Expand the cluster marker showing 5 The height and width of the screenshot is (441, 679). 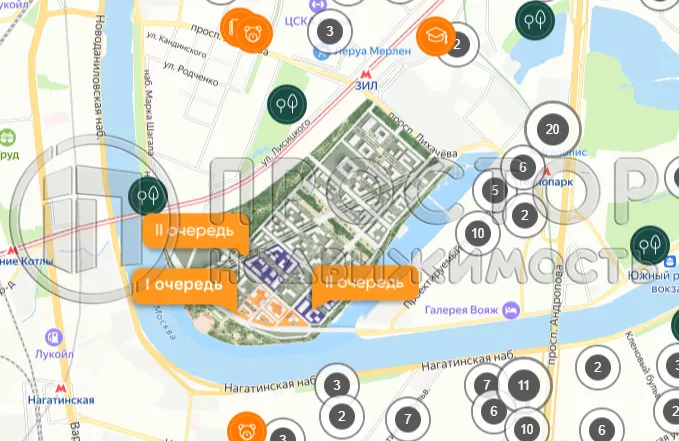494,189
